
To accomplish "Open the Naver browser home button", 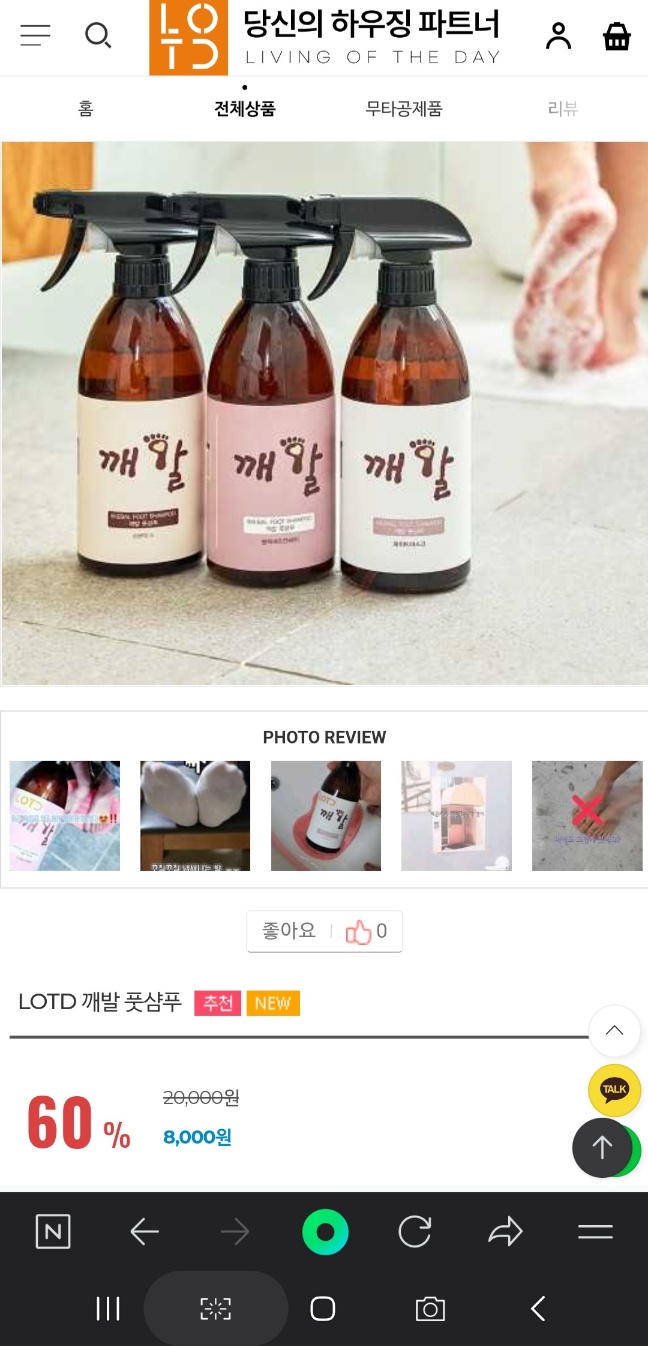I will (53, 1232).
